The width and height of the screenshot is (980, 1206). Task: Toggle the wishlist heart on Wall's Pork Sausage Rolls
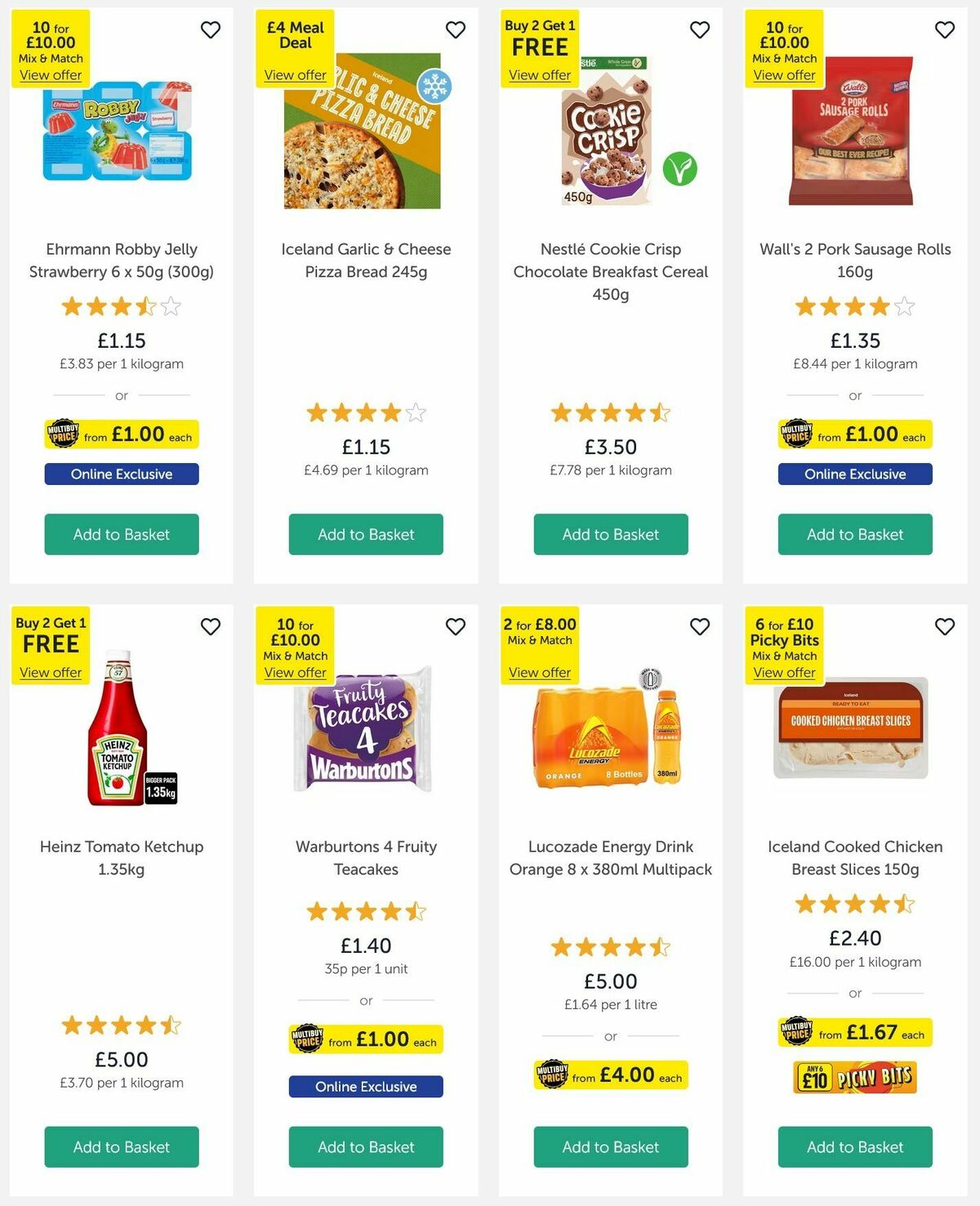943,29
